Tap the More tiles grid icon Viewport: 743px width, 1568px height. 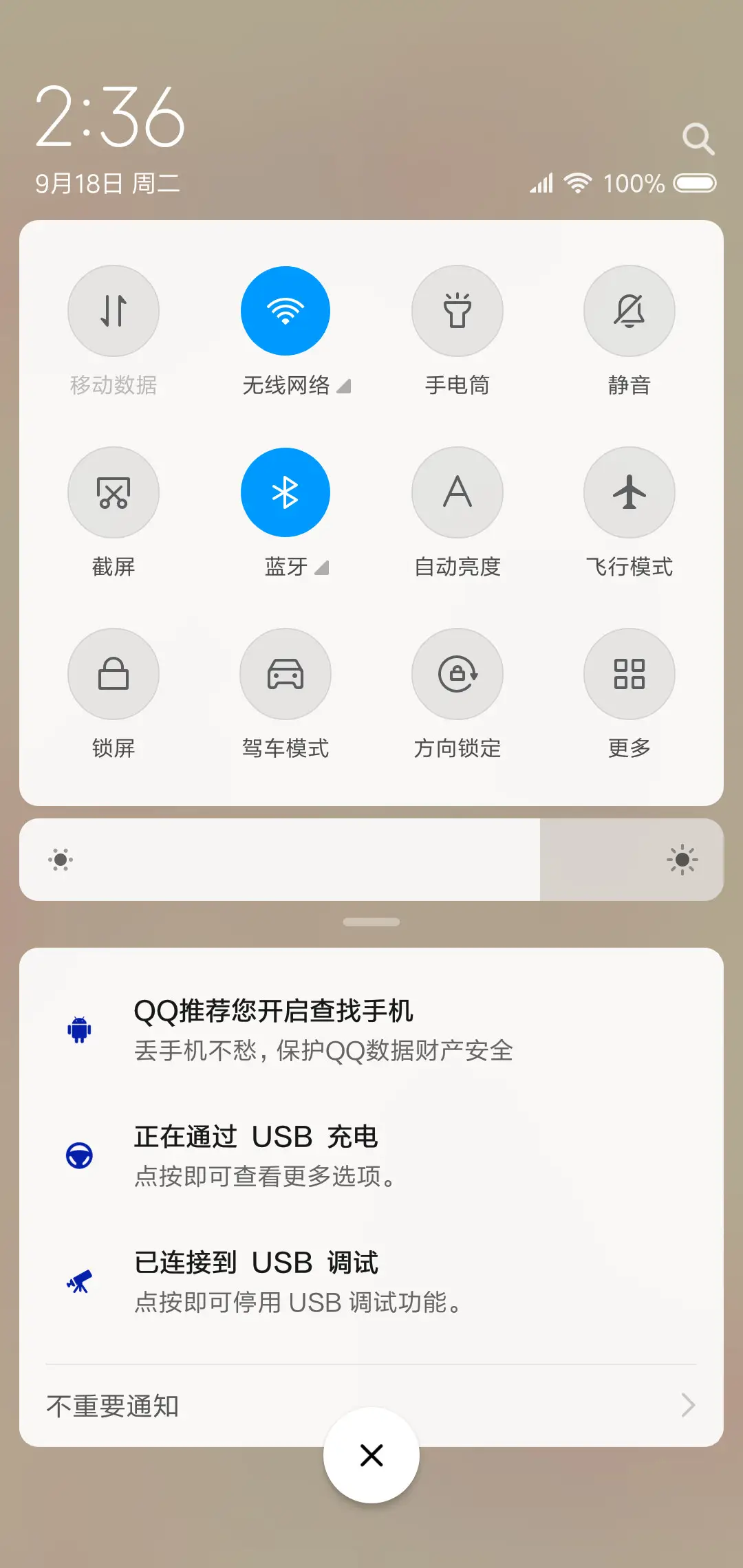pyautogui.click(x=629, y=674)
